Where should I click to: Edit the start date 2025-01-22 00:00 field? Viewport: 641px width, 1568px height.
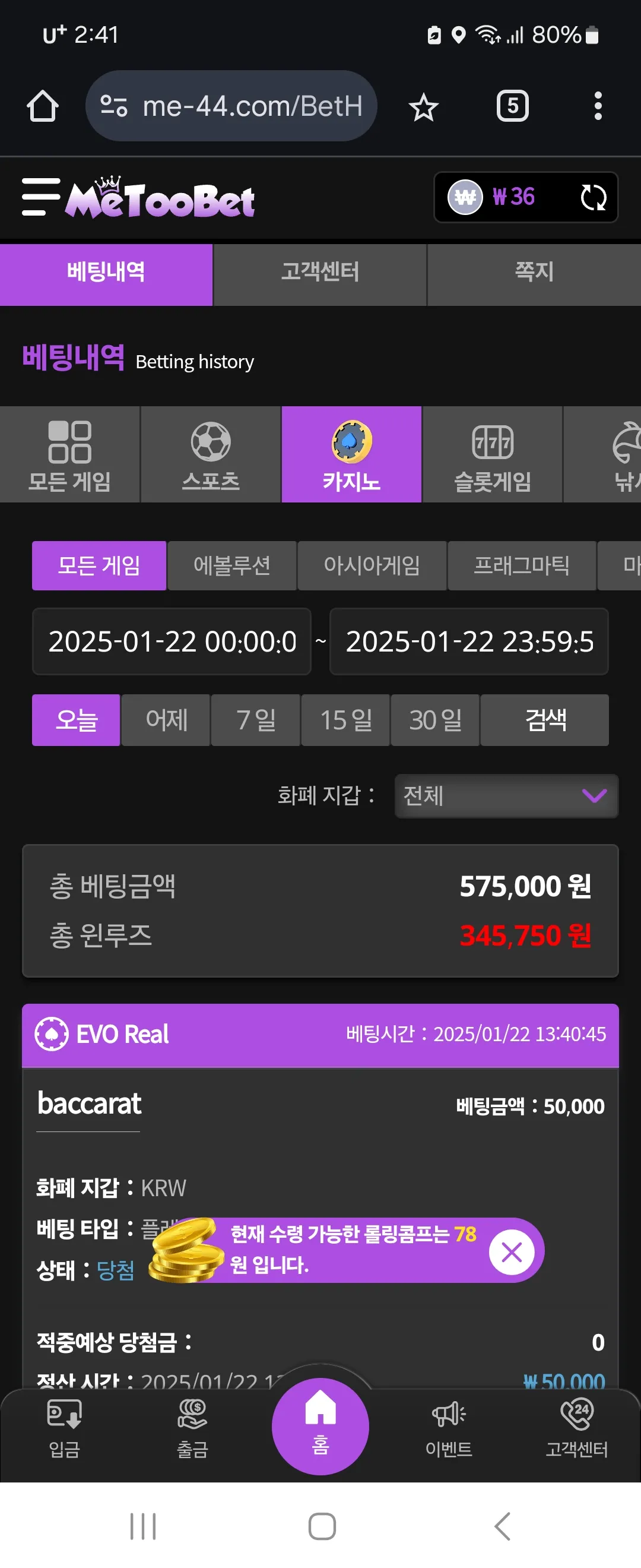172,641
